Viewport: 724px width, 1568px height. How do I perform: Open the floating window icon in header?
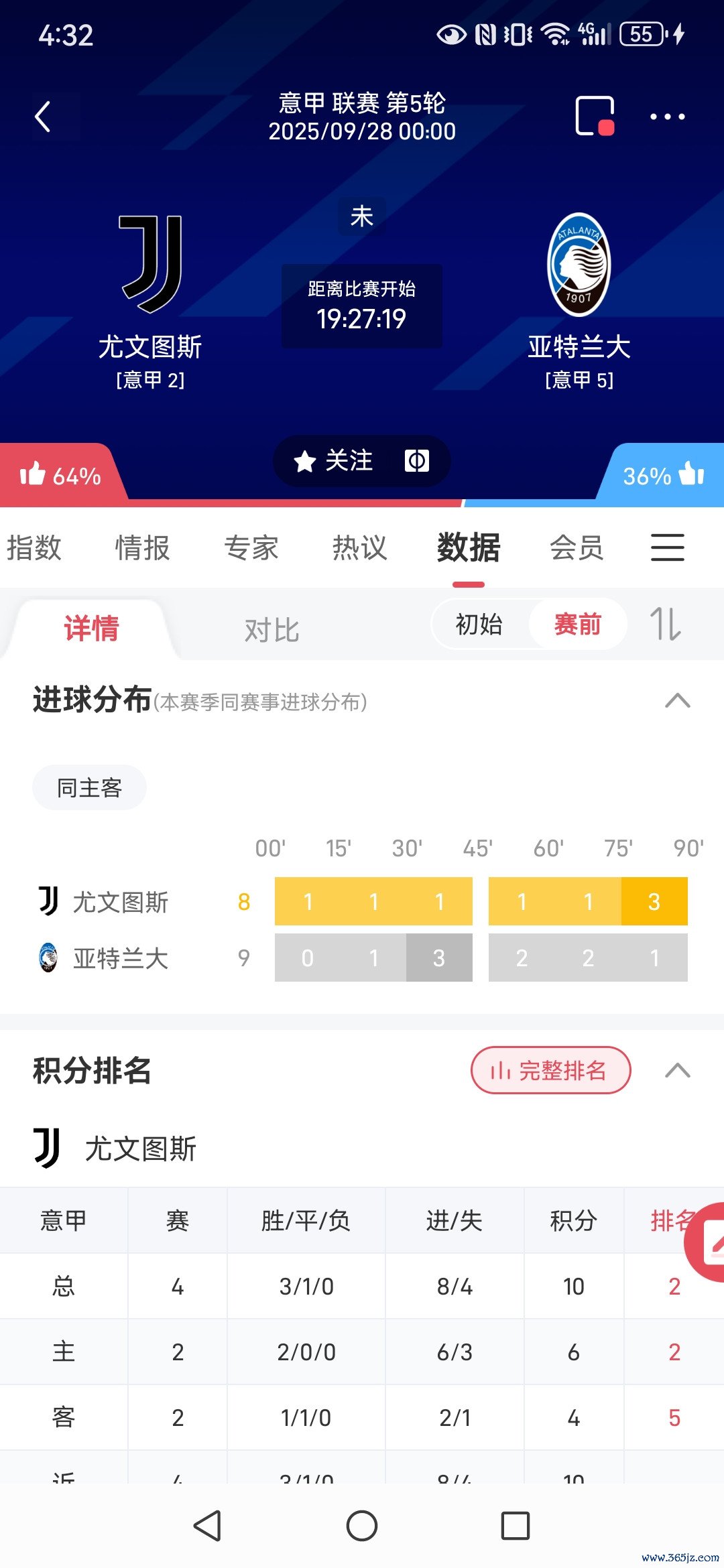point(595,117)
